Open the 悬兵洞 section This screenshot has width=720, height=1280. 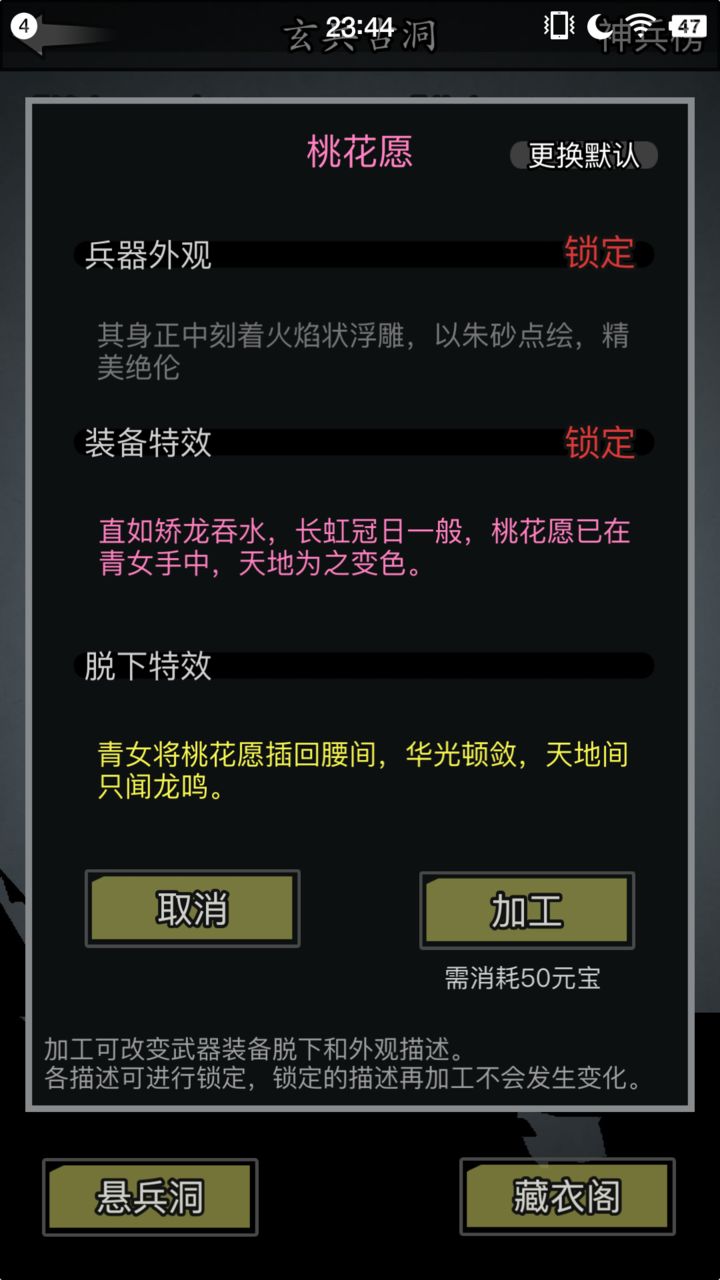coord(150,1195)
